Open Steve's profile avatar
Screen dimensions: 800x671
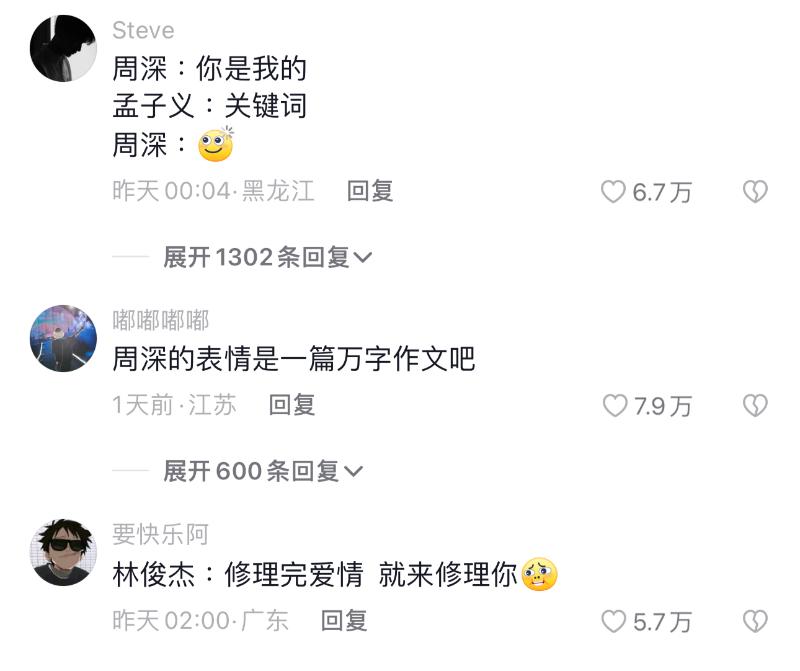[x=63, y=48]
